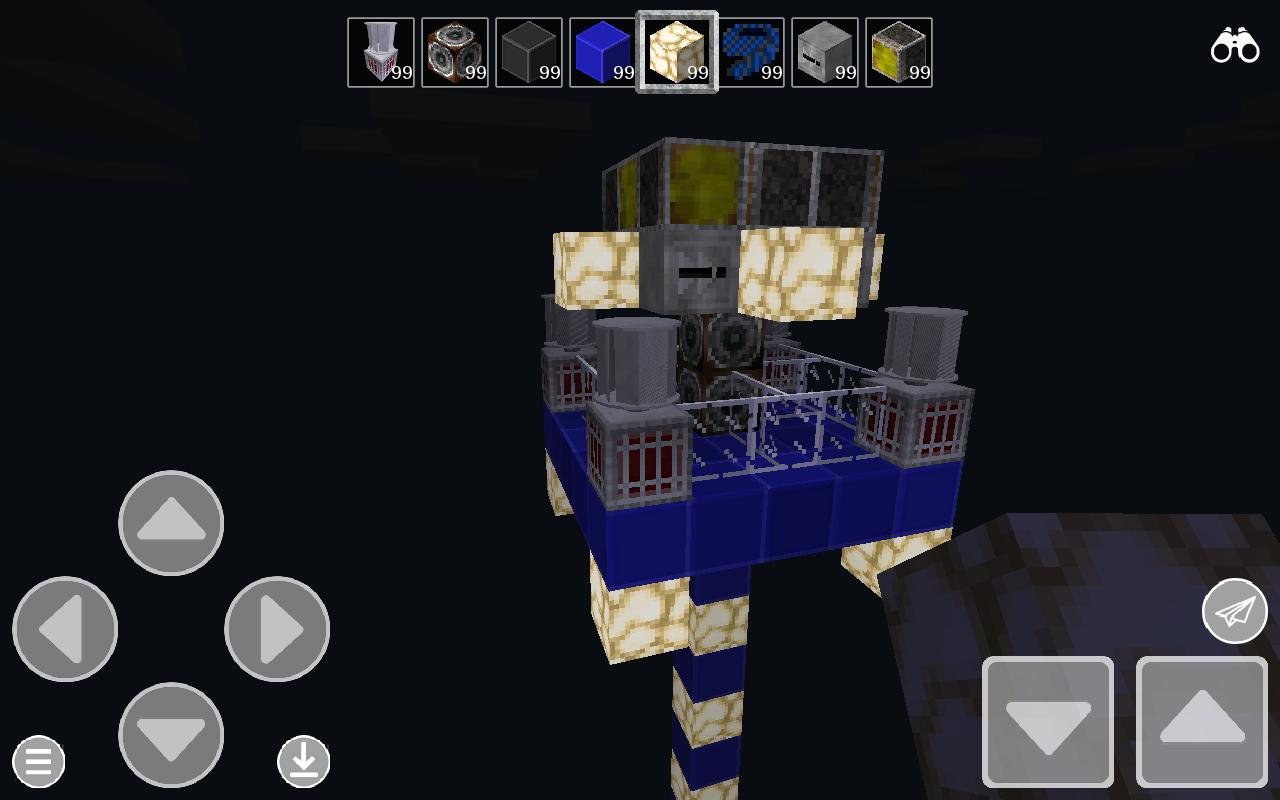Tap the download arrow icon

tap(304, 761)
